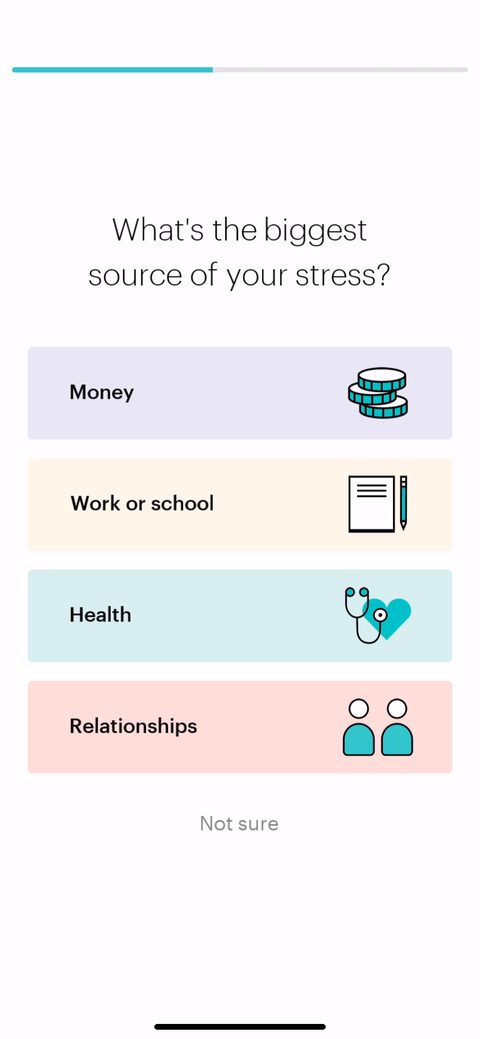Choose the Work or school option
The width and height of the screenshot is (480, 1039).
240,504
